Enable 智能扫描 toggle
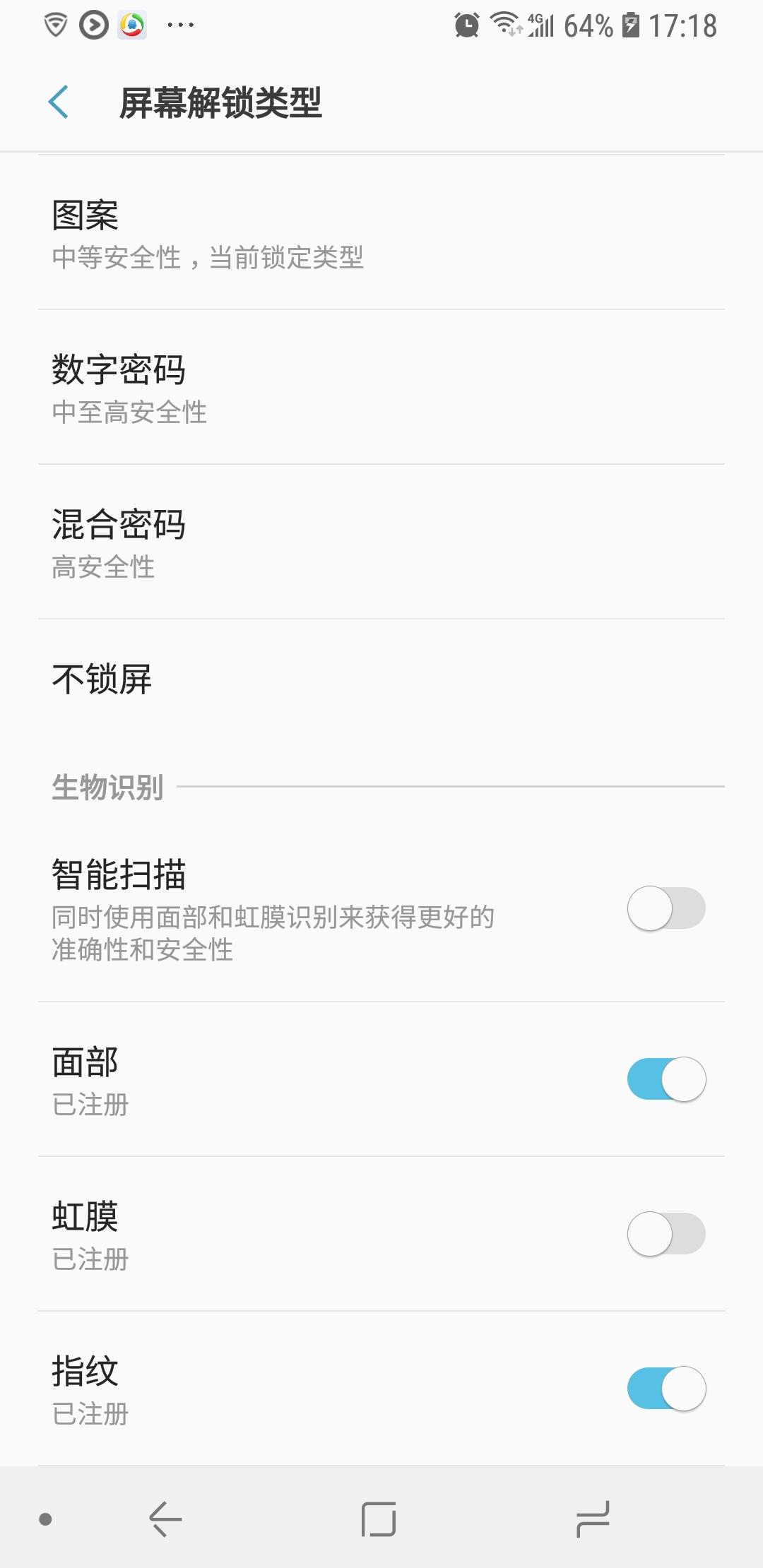This screenshot has height=1568, width=763. pyautogui.click(x=666, y=908)
